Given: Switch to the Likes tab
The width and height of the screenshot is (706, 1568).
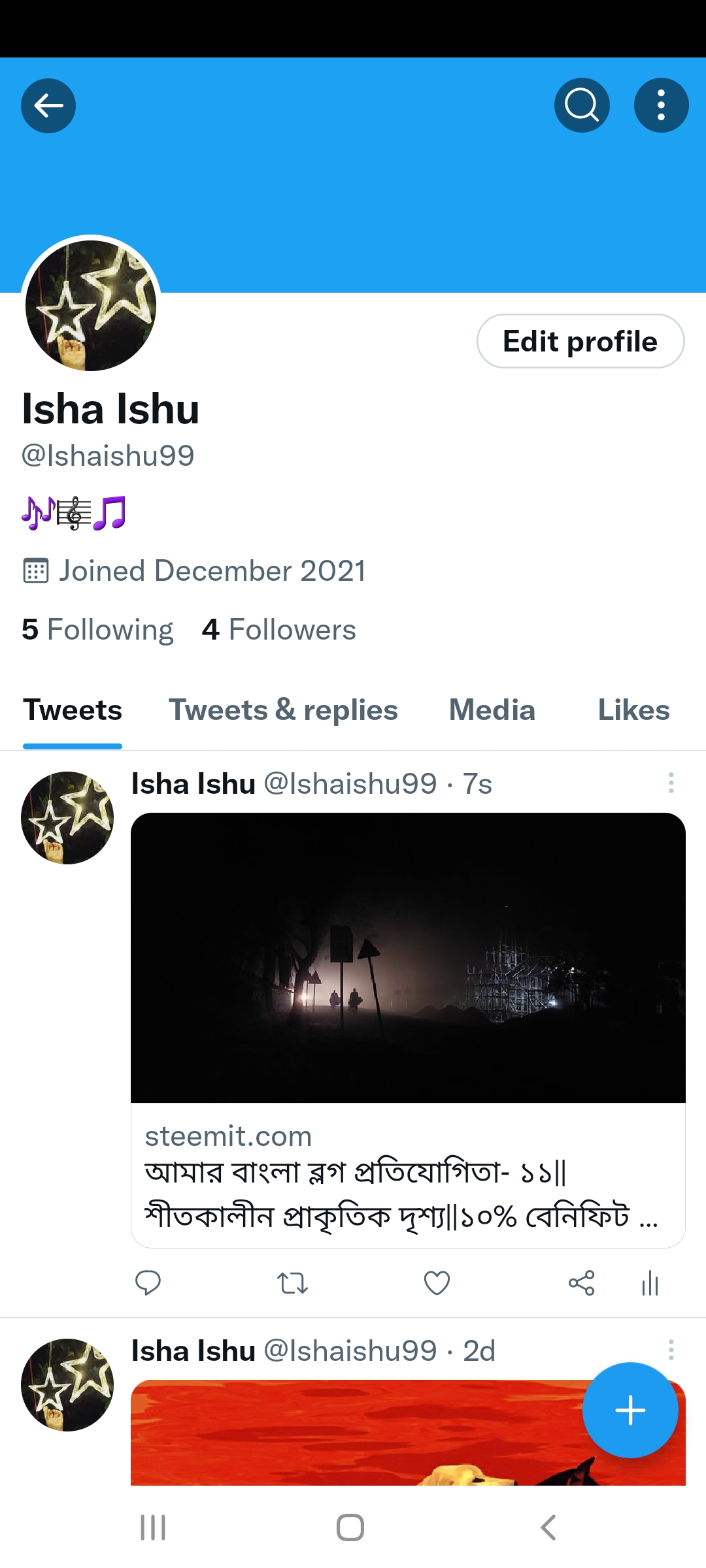Looking at the screenshot, I should pyautogui.click(x=633, y=710).
